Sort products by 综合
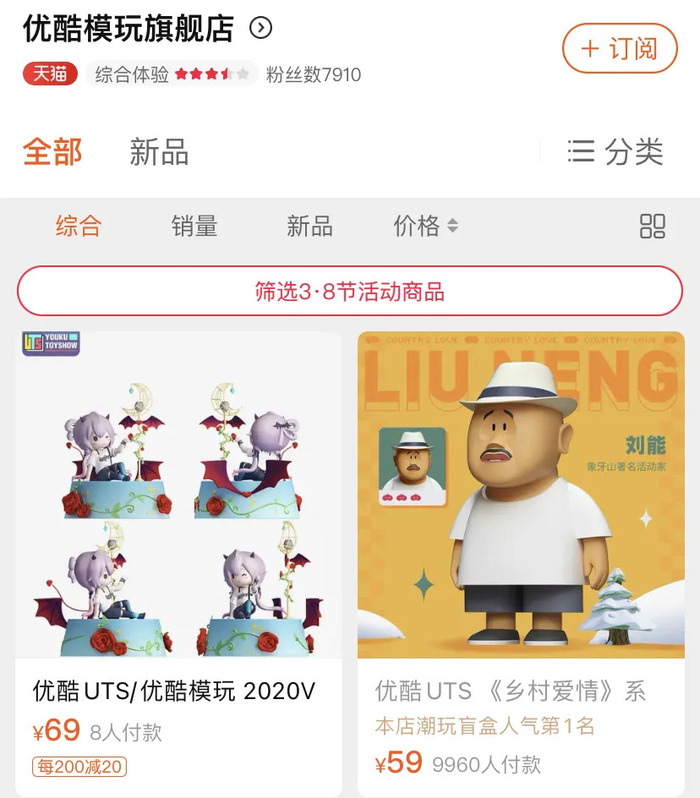This screenshot has height=798, width=700. tap(78, 226)
